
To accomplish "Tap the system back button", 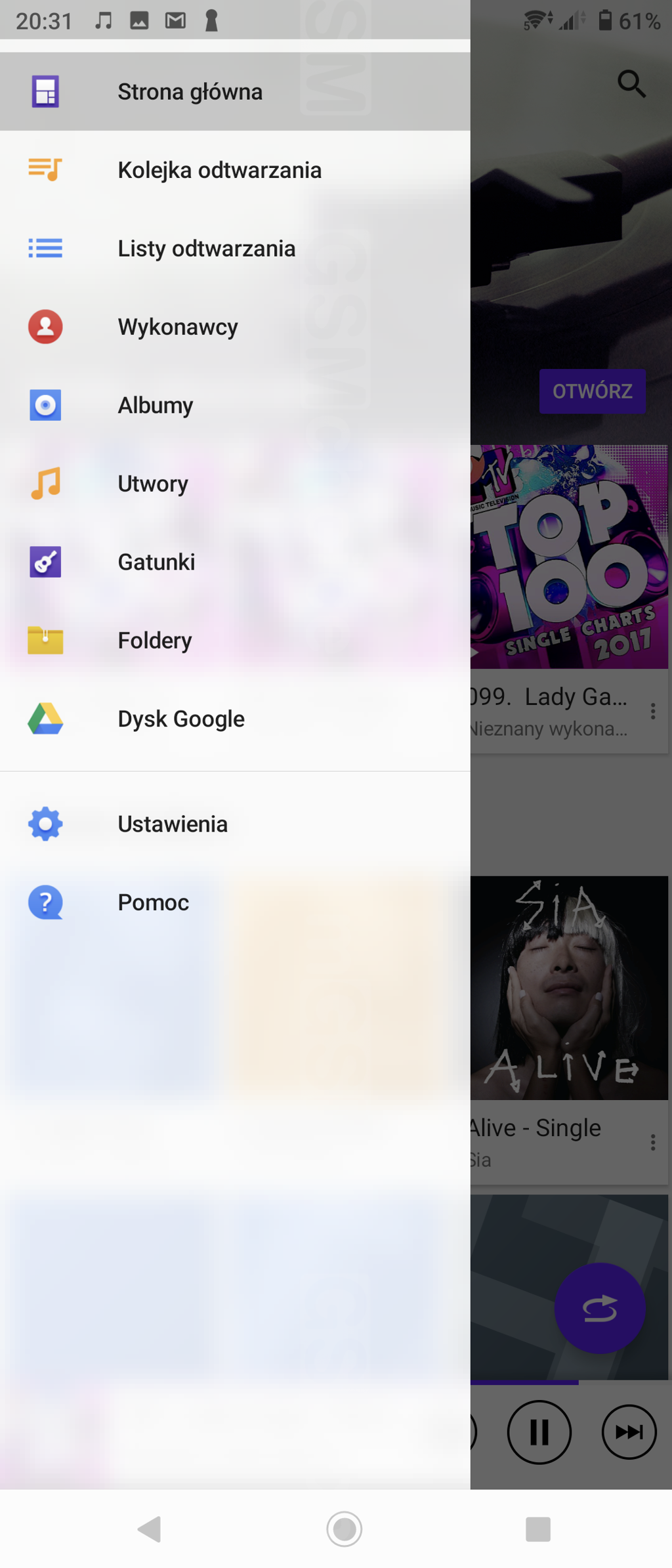I will pos(150,1529).
